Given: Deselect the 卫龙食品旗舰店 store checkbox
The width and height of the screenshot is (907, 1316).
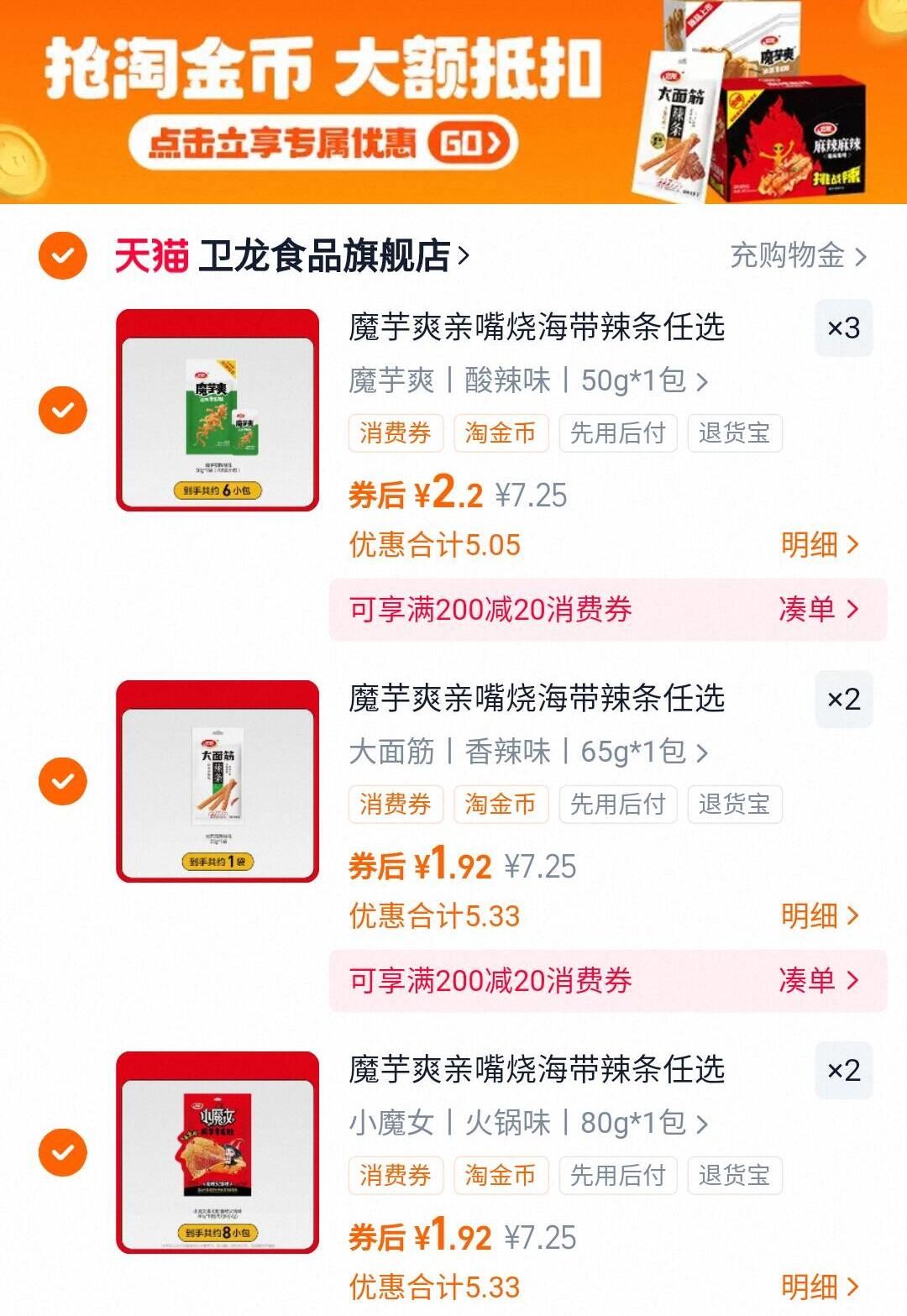Looking at the screenshot, I should 63,256.
